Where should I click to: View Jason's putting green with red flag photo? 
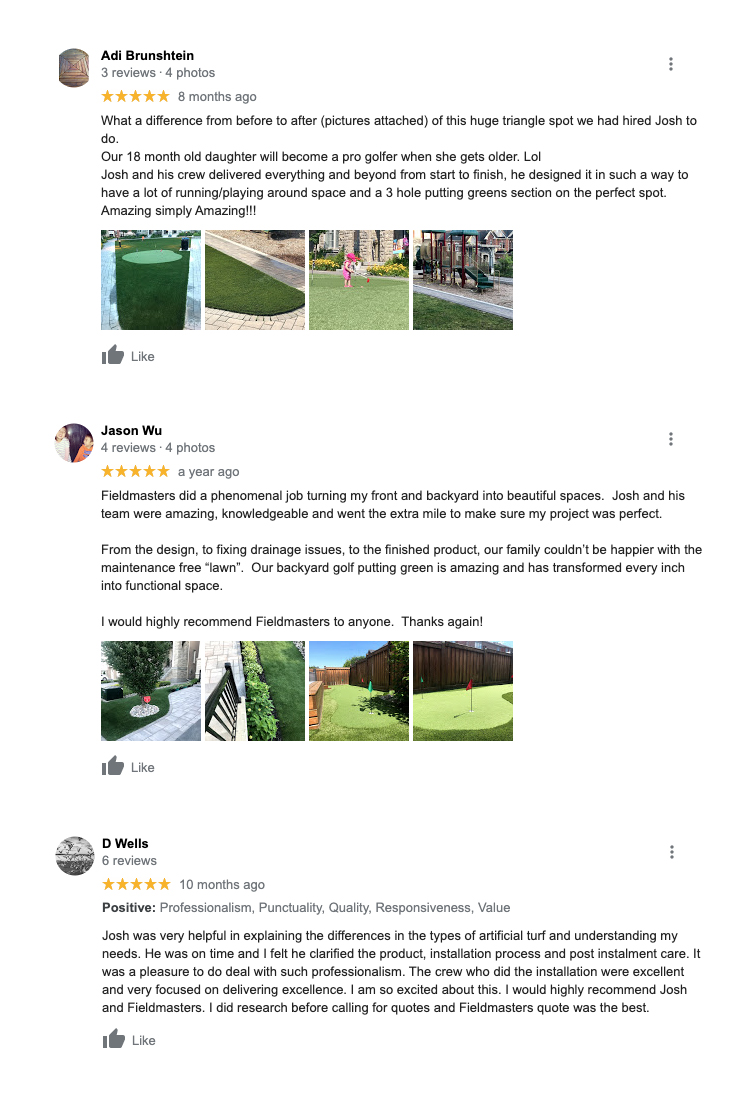[x=463, y=691]
